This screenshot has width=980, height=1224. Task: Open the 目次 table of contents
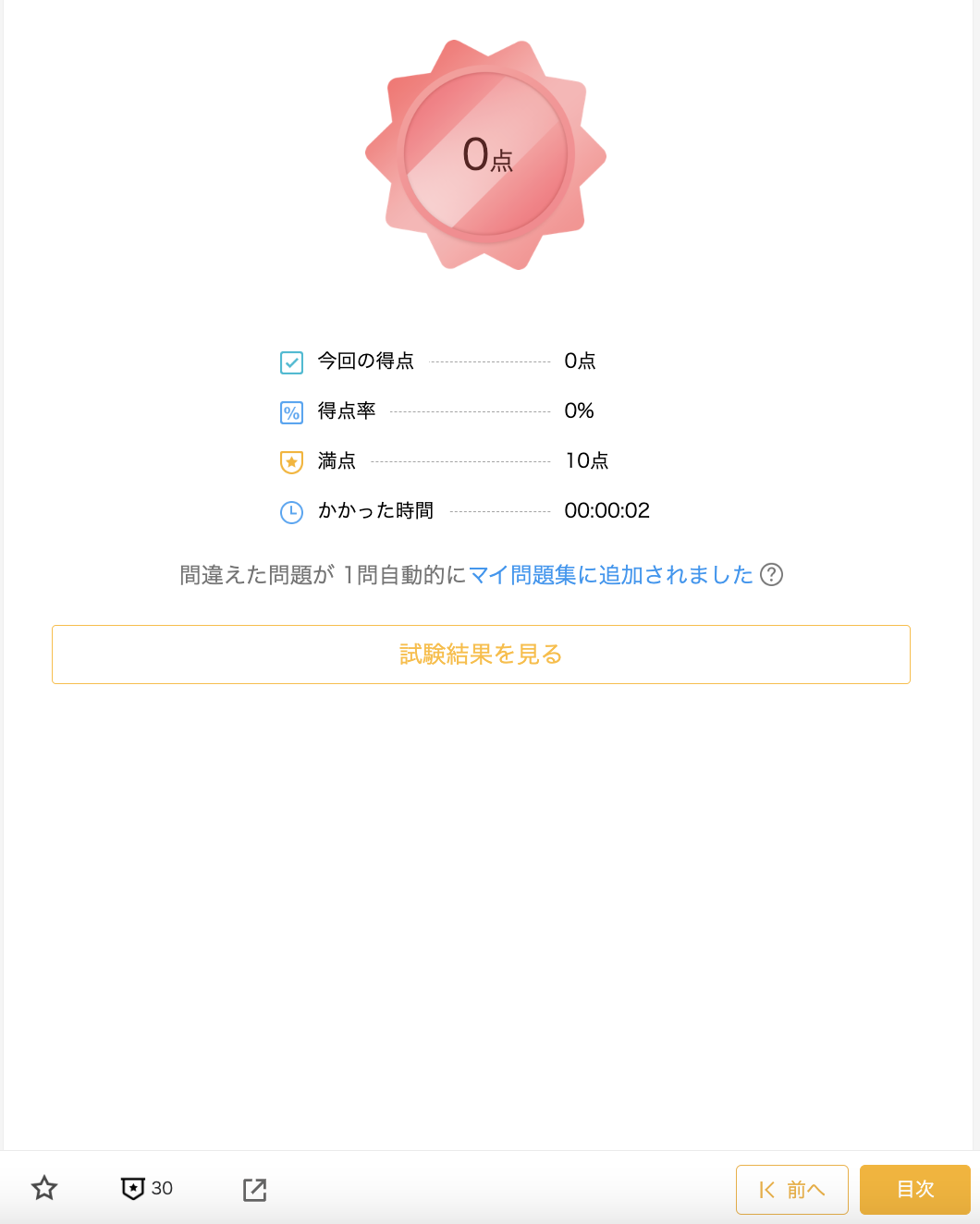[914, 1190]
